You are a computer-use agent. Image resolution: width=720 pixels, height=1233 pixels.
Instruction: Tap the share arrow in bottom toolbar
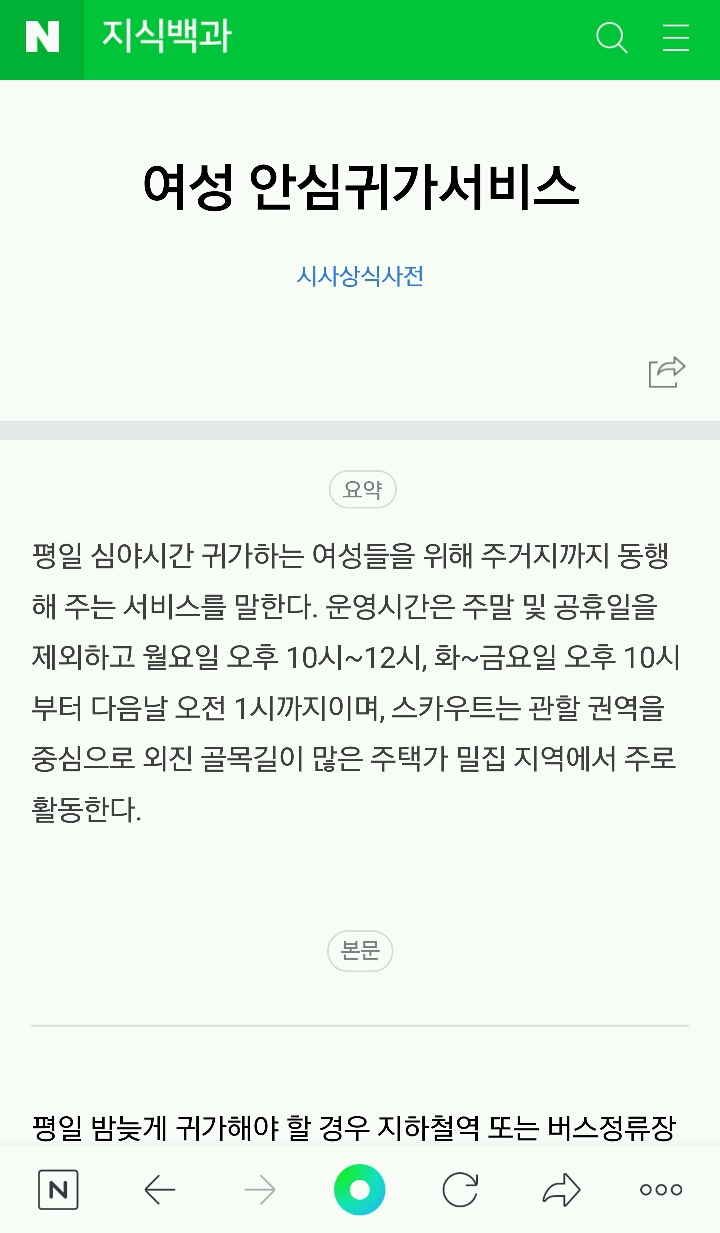[561, 1189]
